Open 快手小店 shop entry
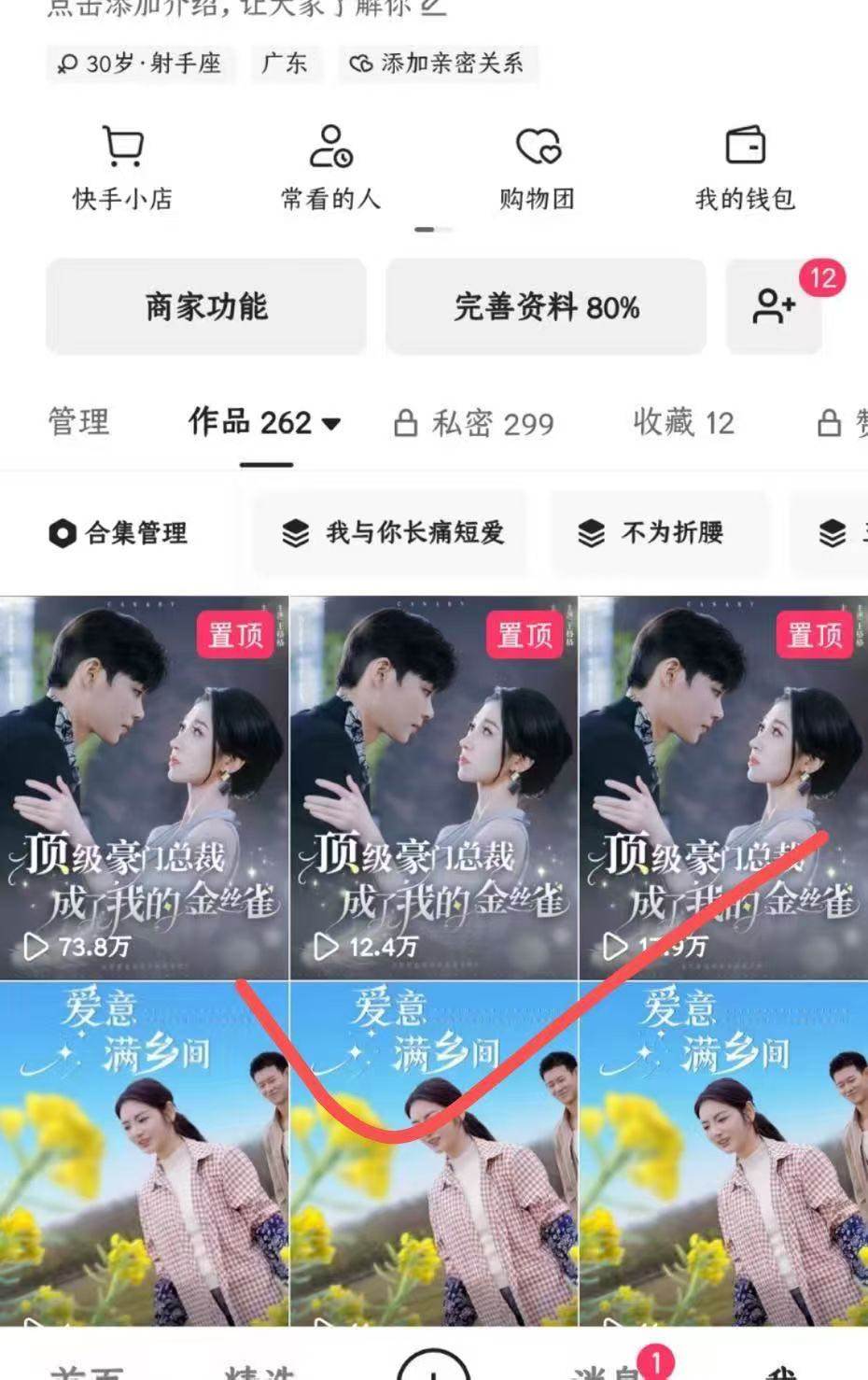Image resolution: width=868 pixels, height=1380 pixels. 122,168
